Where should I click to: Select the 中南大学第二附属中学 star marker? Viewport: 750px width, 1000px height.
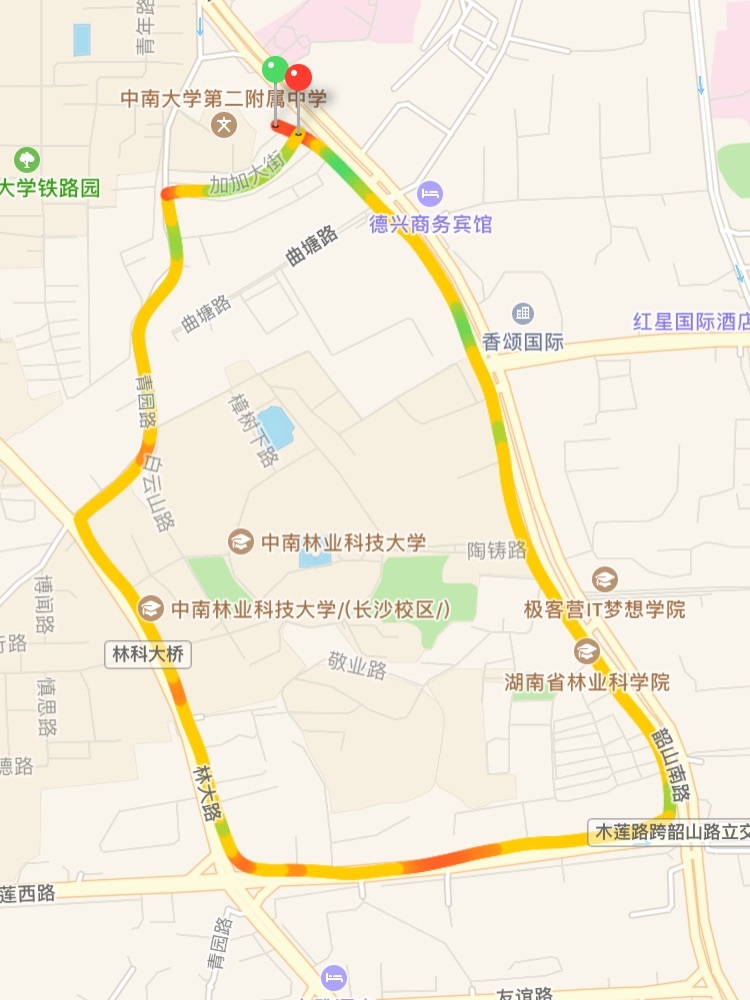tap(225, 126)
